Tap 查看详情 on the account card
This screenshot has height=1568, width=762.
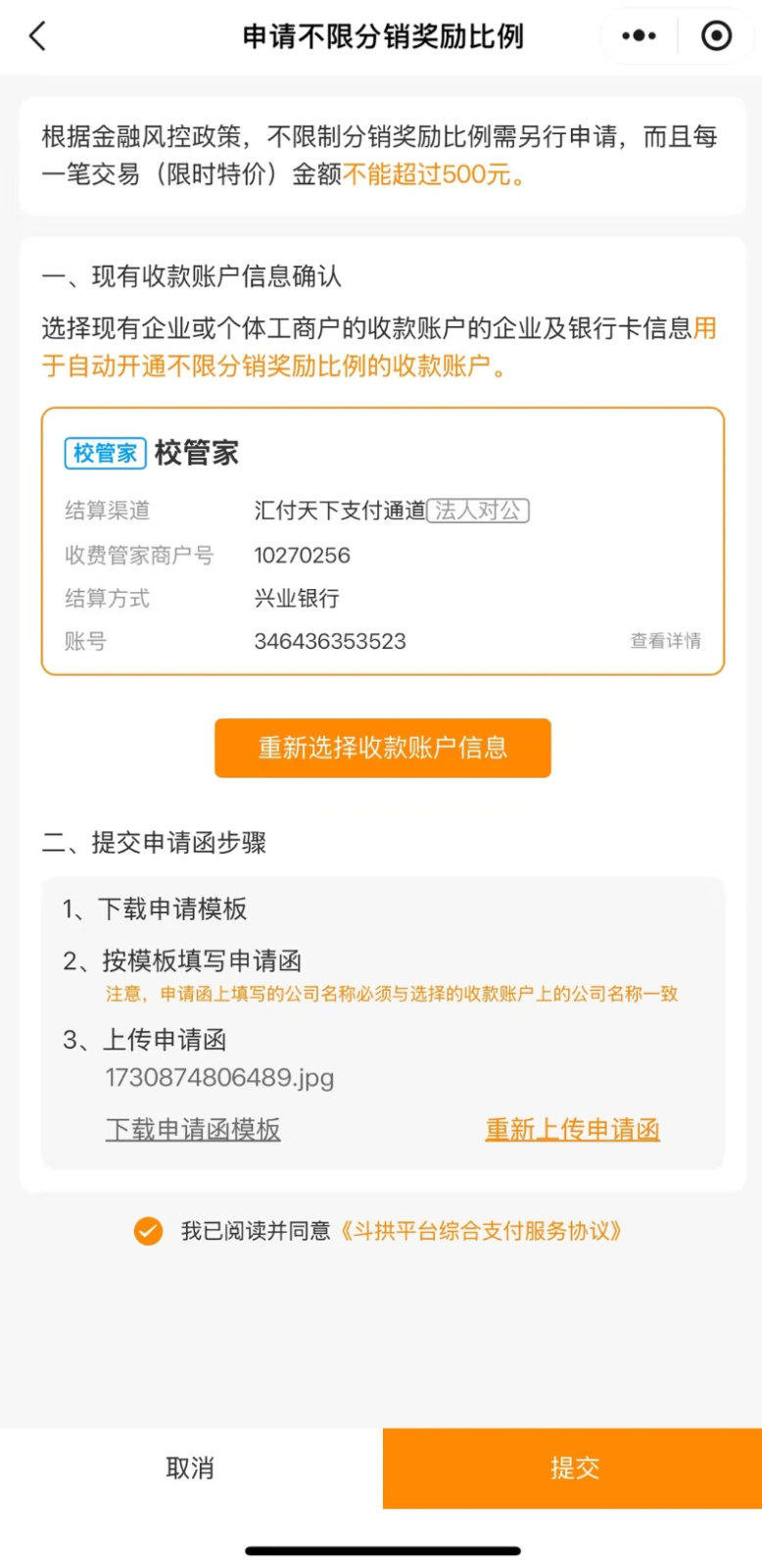pos(665,641)
